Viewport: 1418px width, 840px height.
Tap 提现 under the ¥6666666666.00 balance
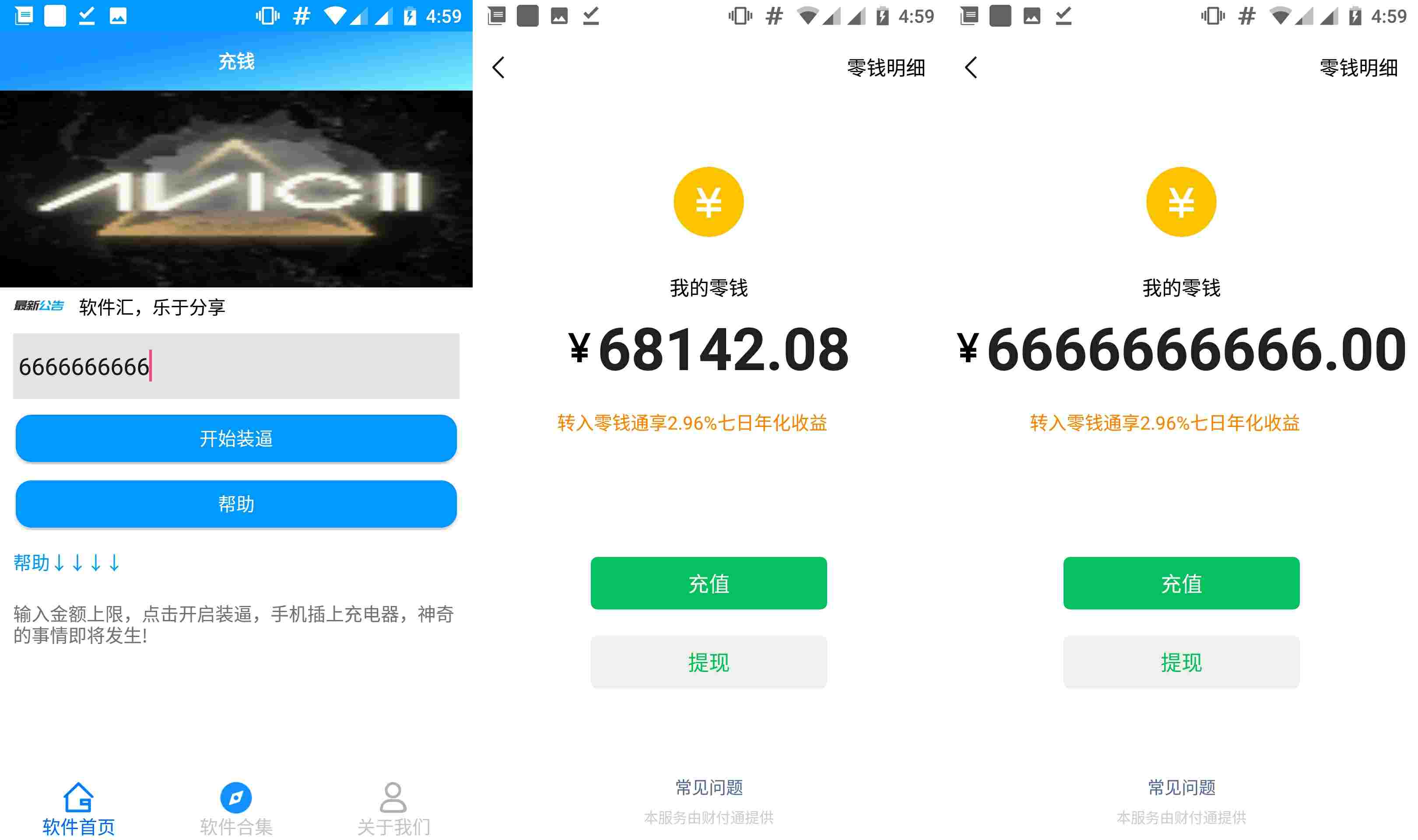click(1181, 661)
